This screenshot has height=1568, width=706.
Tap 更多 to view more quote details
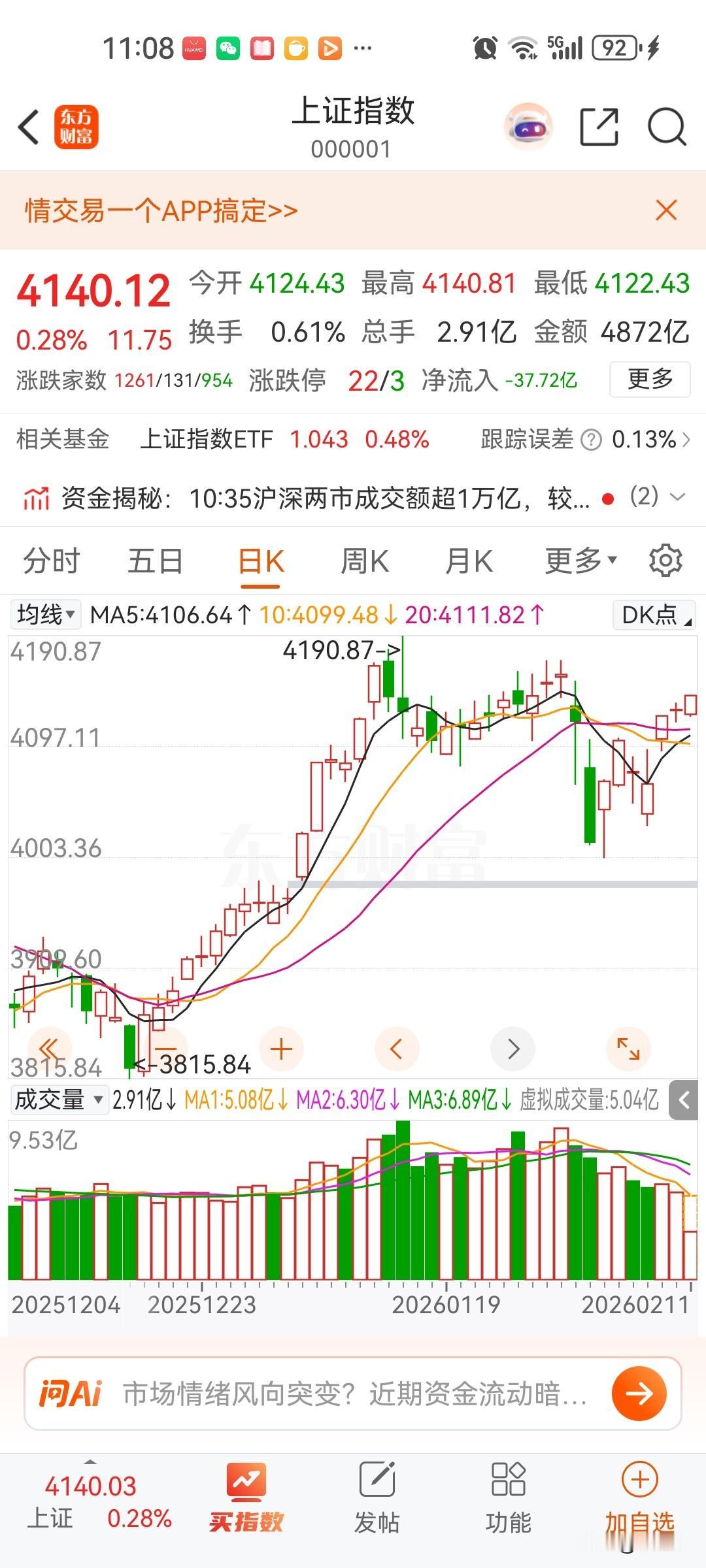649,379
